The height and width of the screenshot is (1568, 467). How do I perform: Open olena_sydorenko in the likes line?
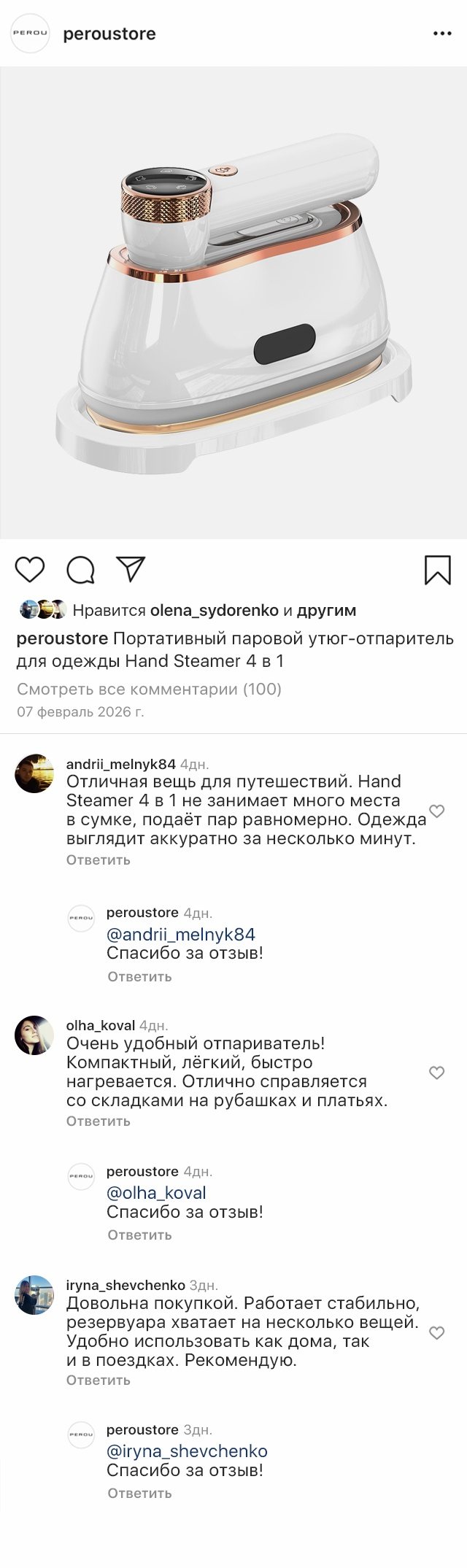(214, 610)
